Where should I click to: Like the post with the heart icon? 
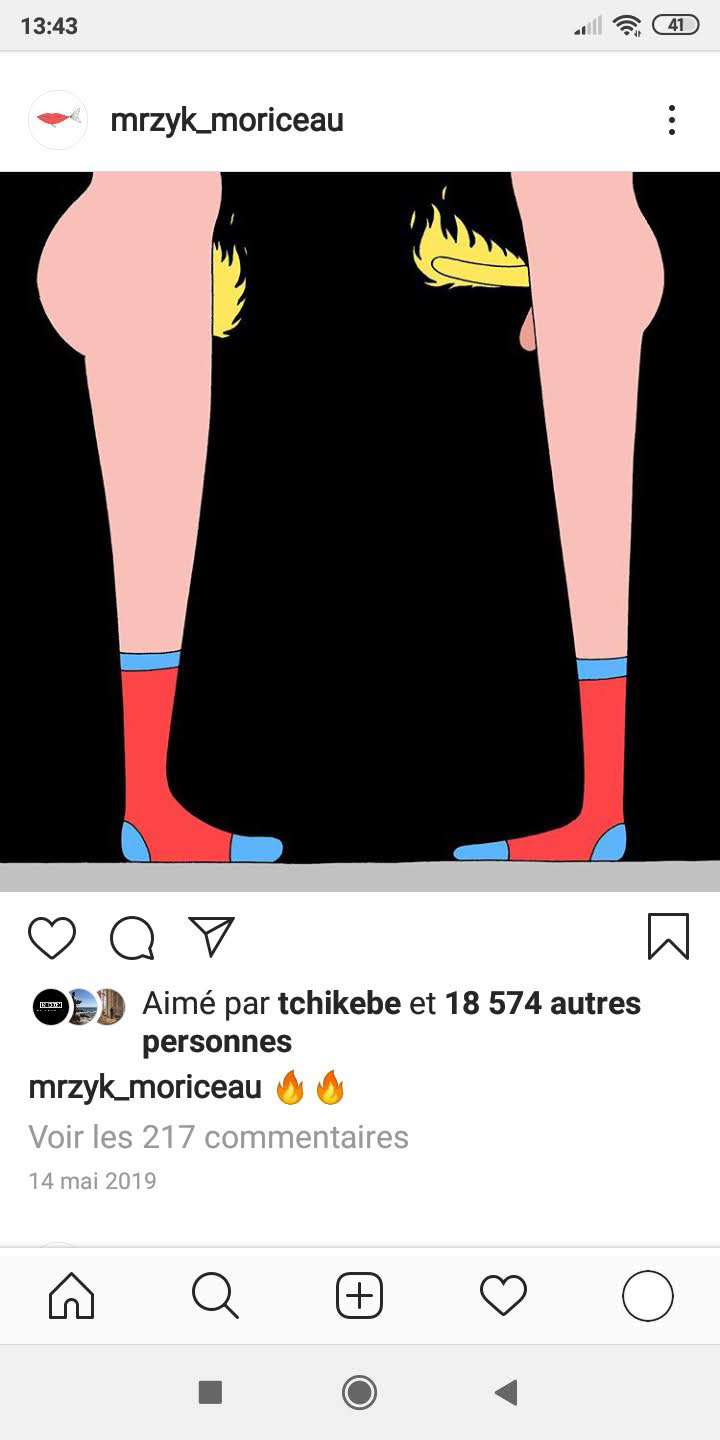[x=52, y=938]
